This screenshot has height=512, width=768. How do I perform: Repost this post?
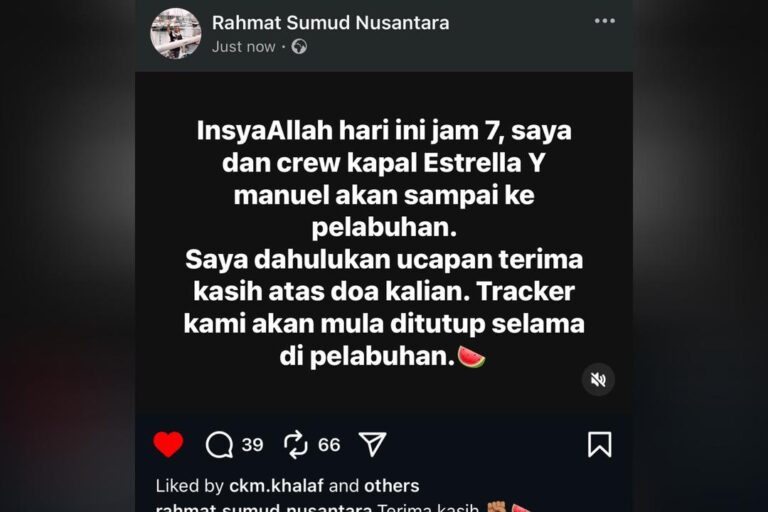click(296, 445)
